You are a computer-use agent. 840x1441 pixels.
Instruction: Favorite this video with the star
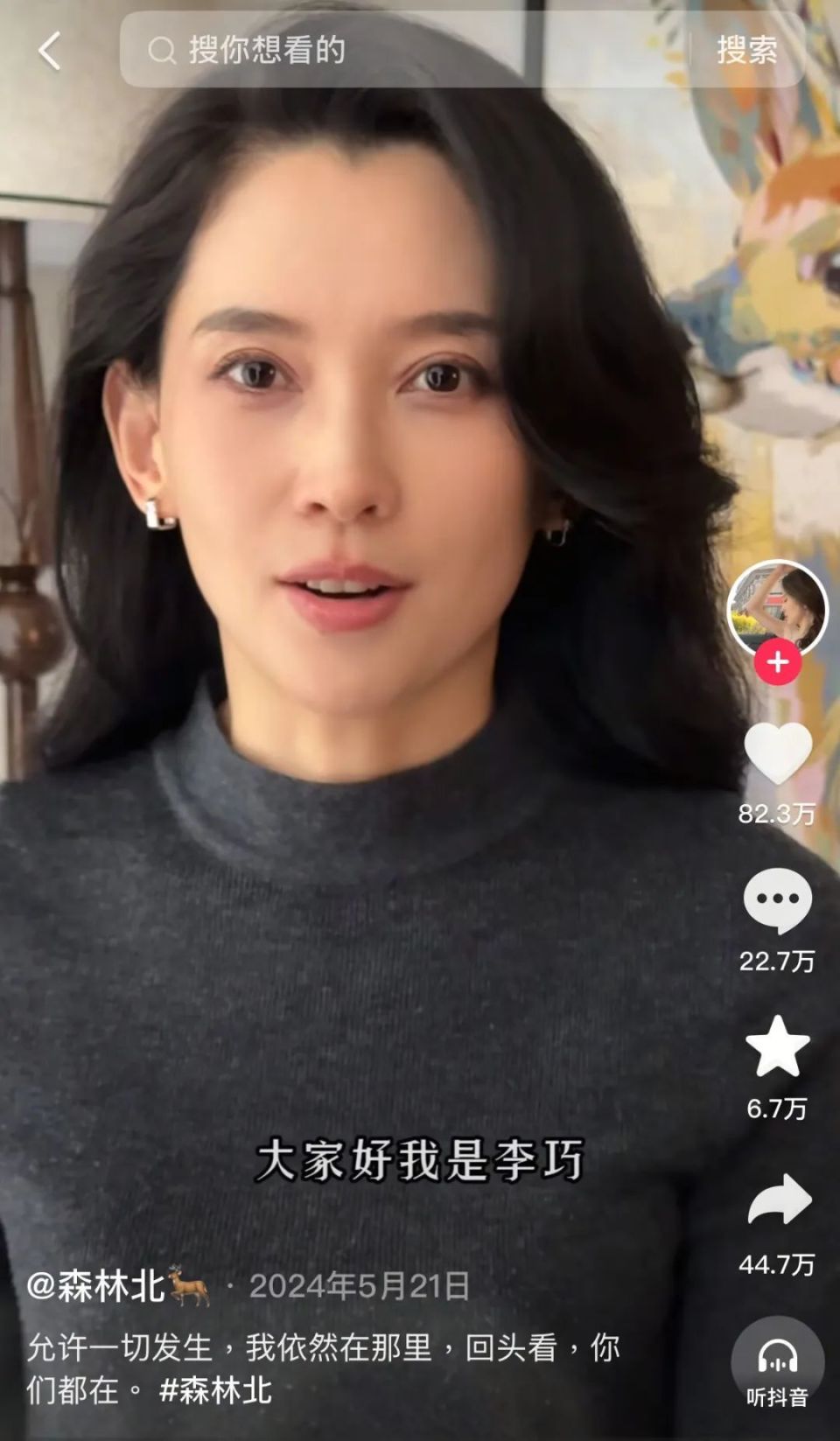click(x=777, y=1046)
